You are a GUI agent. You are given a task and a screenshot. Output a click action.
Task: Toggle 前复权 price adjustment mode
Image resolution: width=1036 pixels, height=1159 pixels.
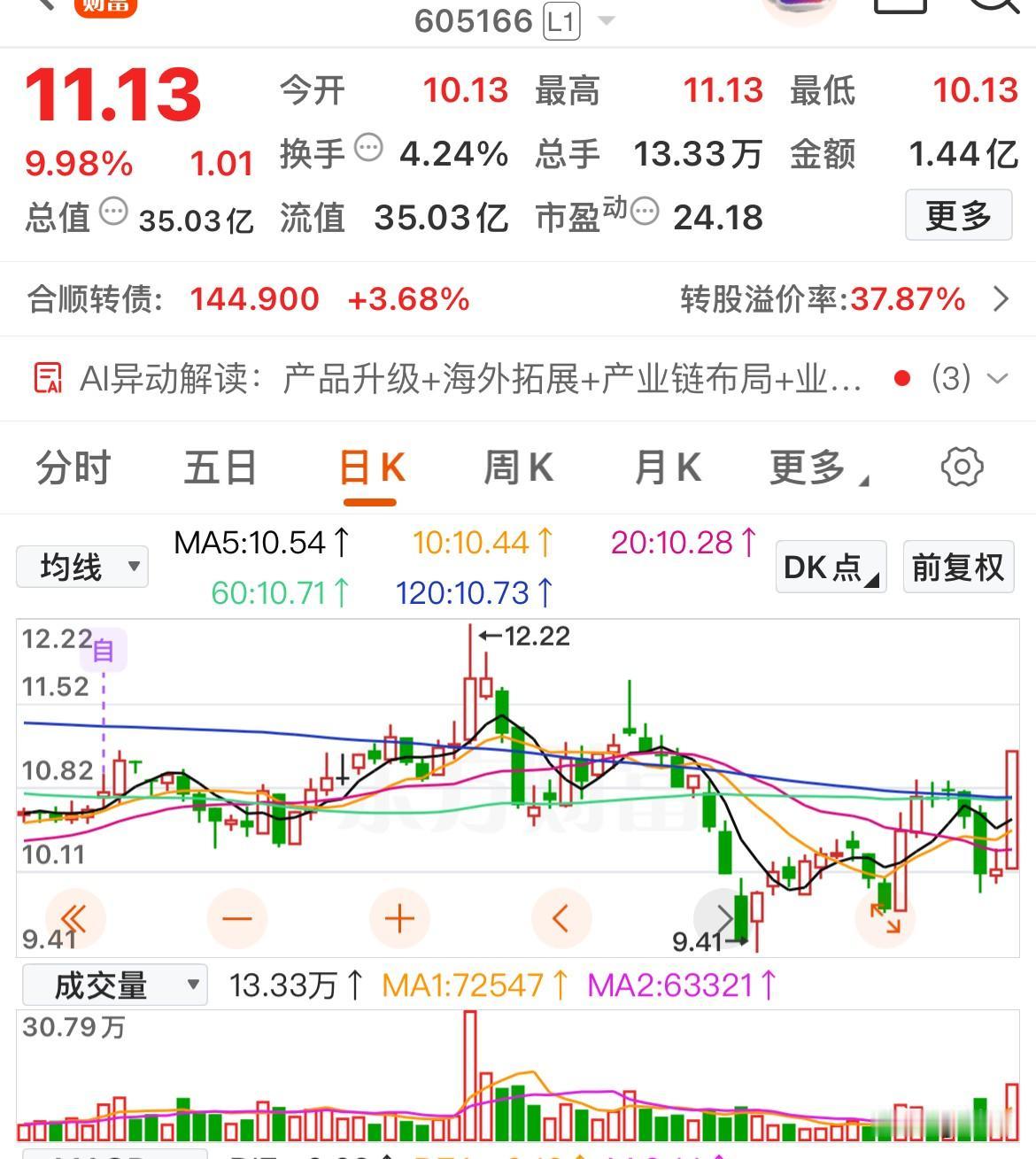click(958, 567)
